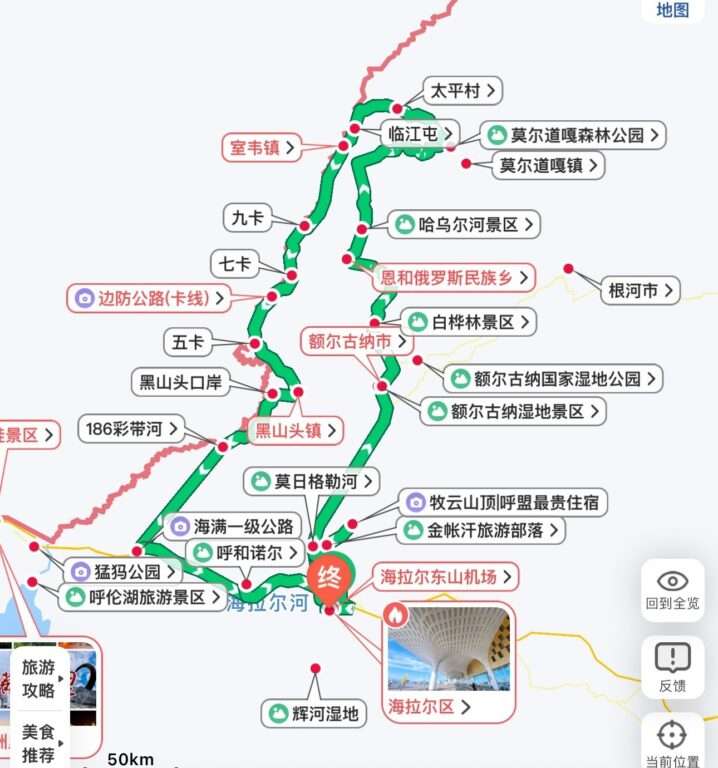The height and width of the screenshot is (768, 718).
Task: Open the 太平村 place label
Action: [462, 91]
